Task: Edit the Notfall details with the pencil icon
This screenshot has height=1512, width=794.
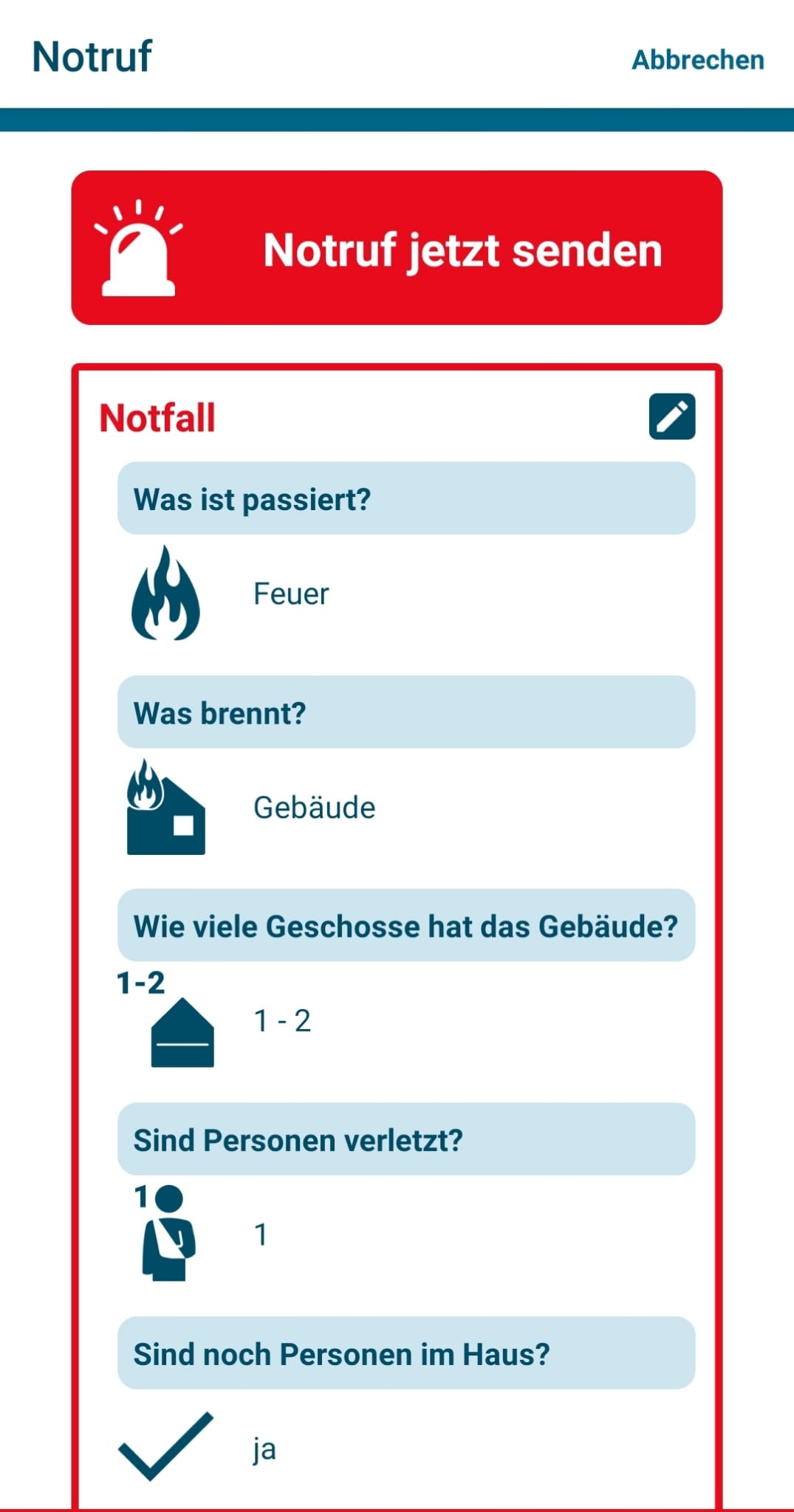Action: pyautogui.click(x=672, y=416)
